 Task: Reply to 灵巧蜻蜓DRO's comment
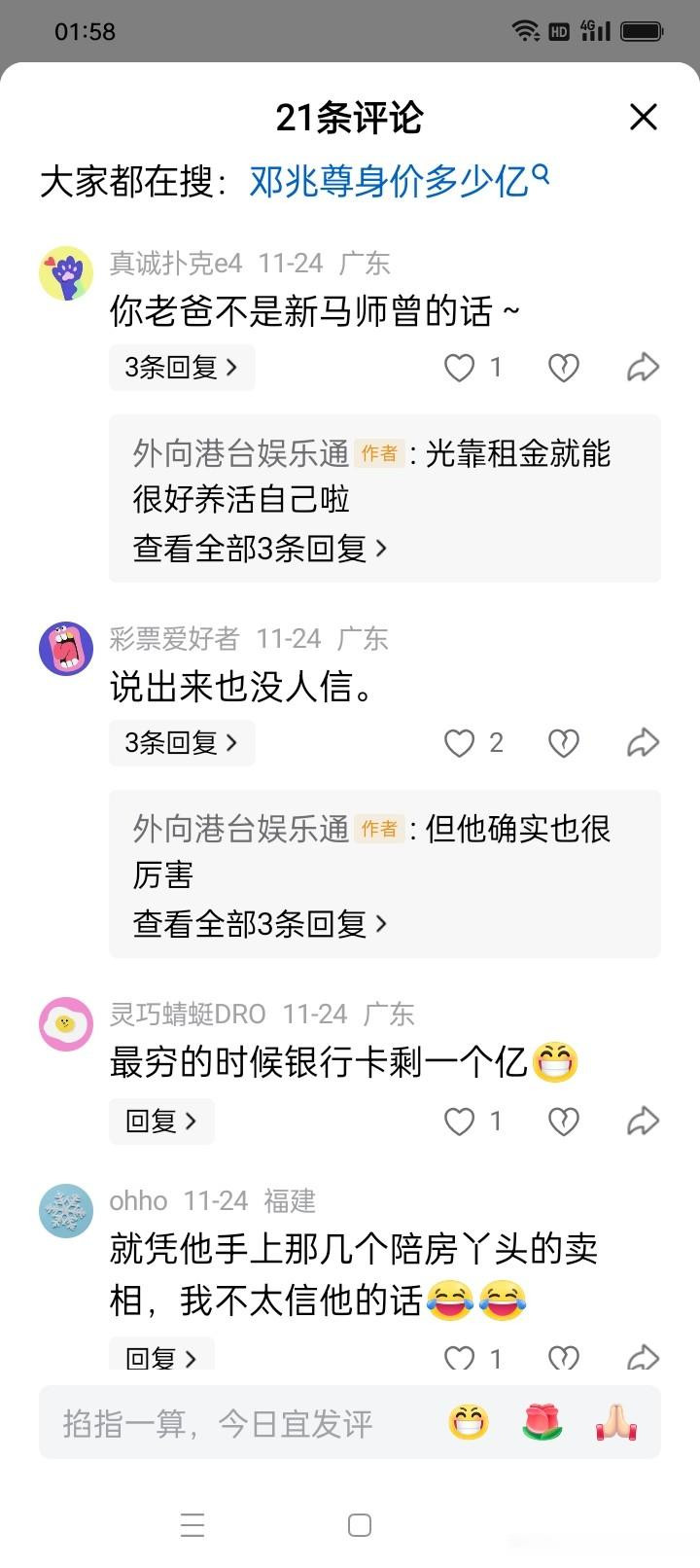[x=161, y=1121]
